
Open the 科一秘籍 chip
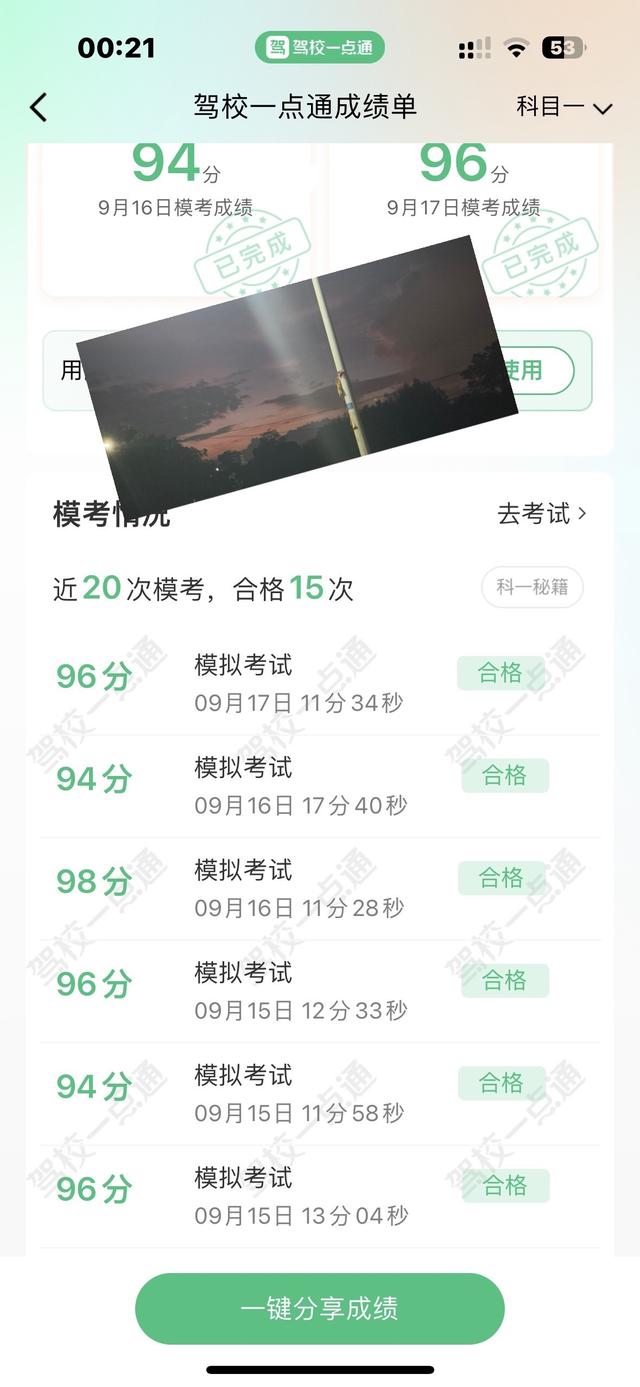532,587
